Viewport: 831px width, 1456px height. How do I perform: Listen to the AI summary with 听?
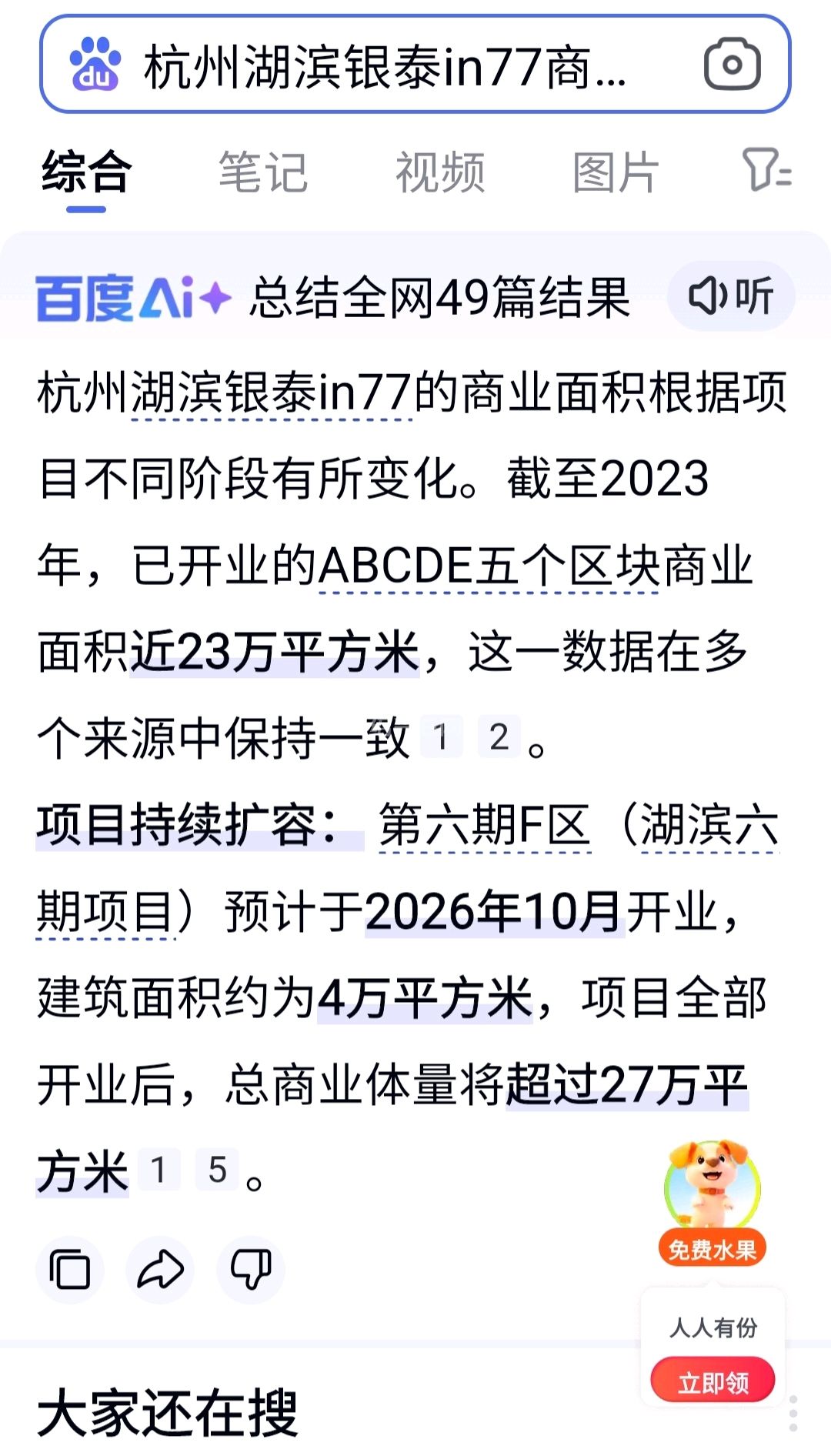[730, 296]
